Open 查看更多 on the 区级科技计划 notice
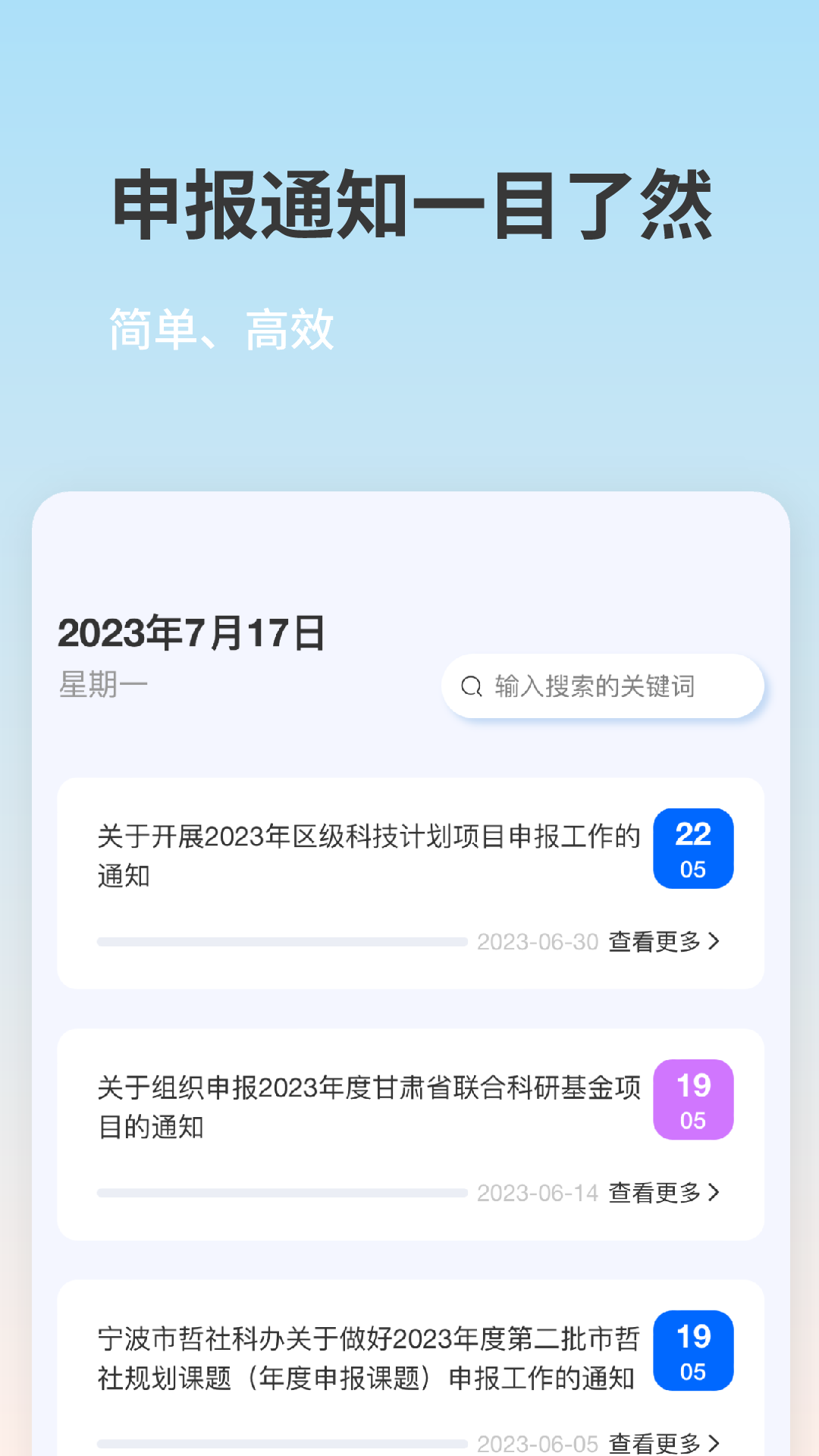Image resolution: width=819 pixels, height=1456 pixels. pos(657,942)
